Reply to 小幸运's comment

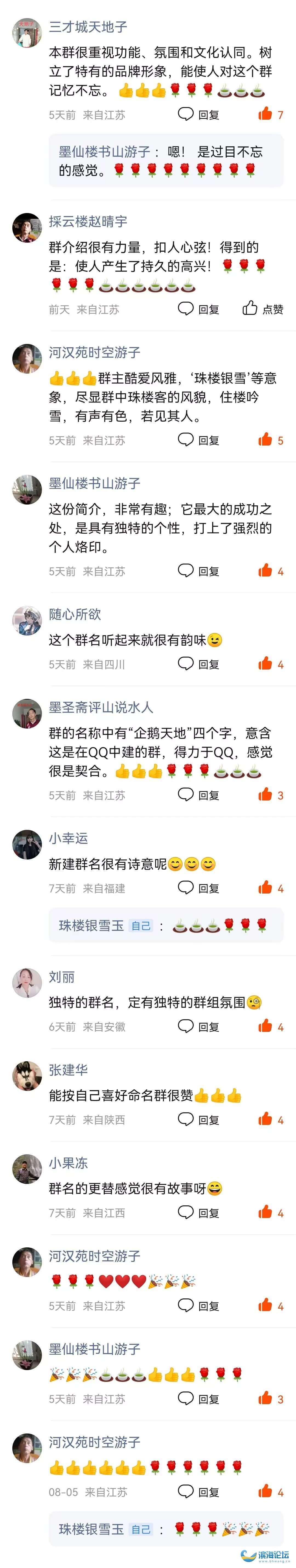click(x=198, y=888)
